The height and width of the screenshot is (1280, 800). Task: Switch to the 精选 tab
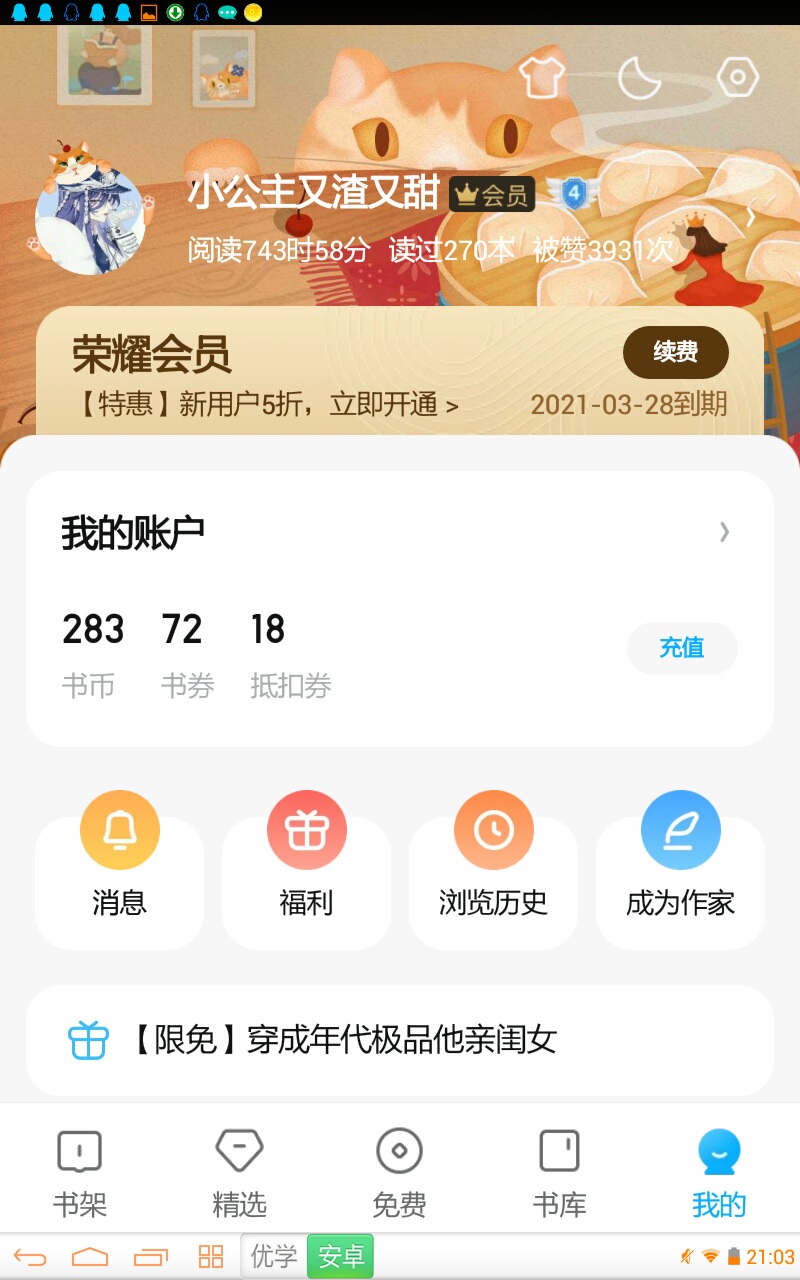[x=240, y=1172]
